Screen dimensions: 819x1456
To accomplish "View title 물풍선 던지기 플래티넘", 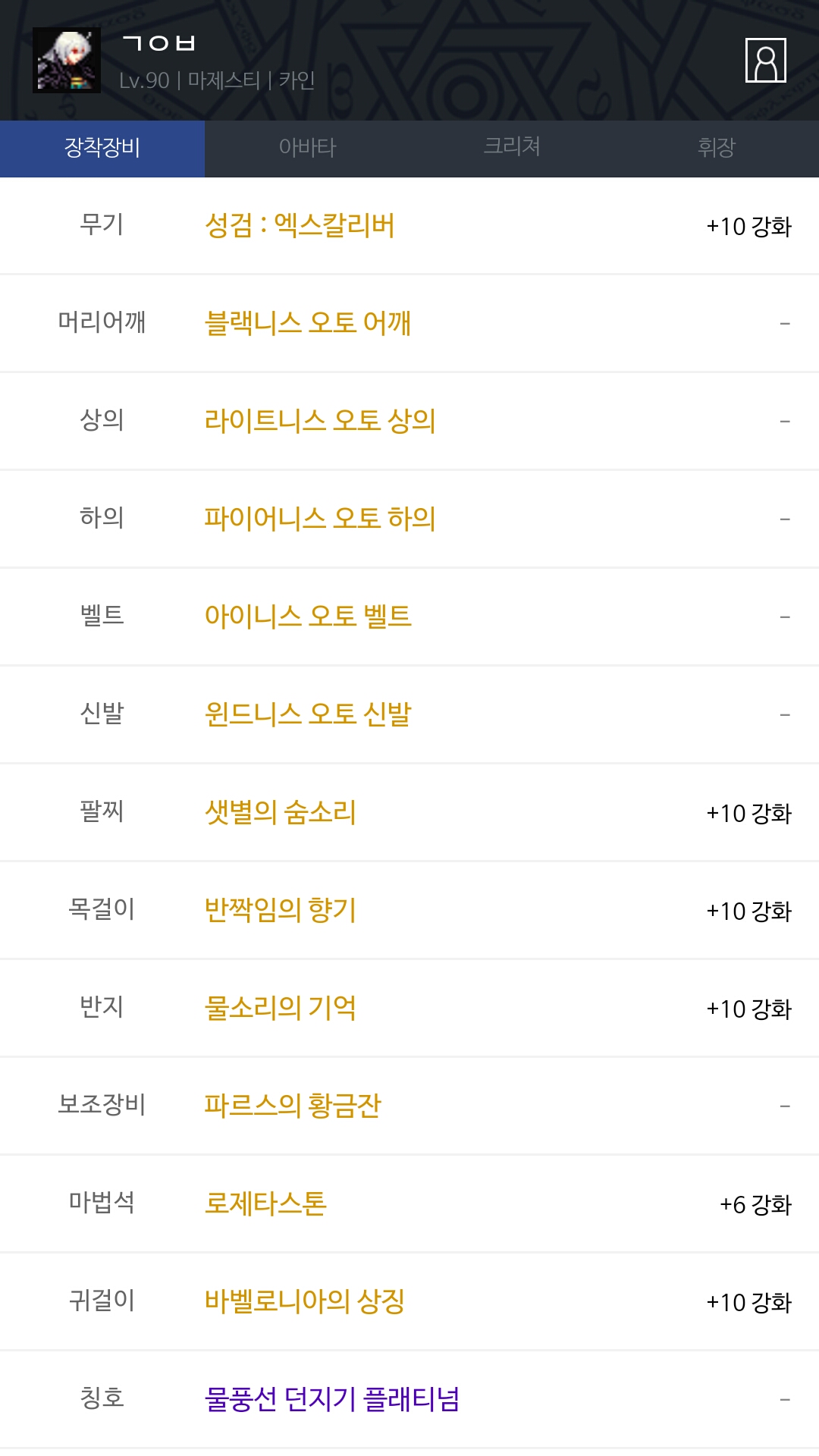I will click(x=332, y=1400).
